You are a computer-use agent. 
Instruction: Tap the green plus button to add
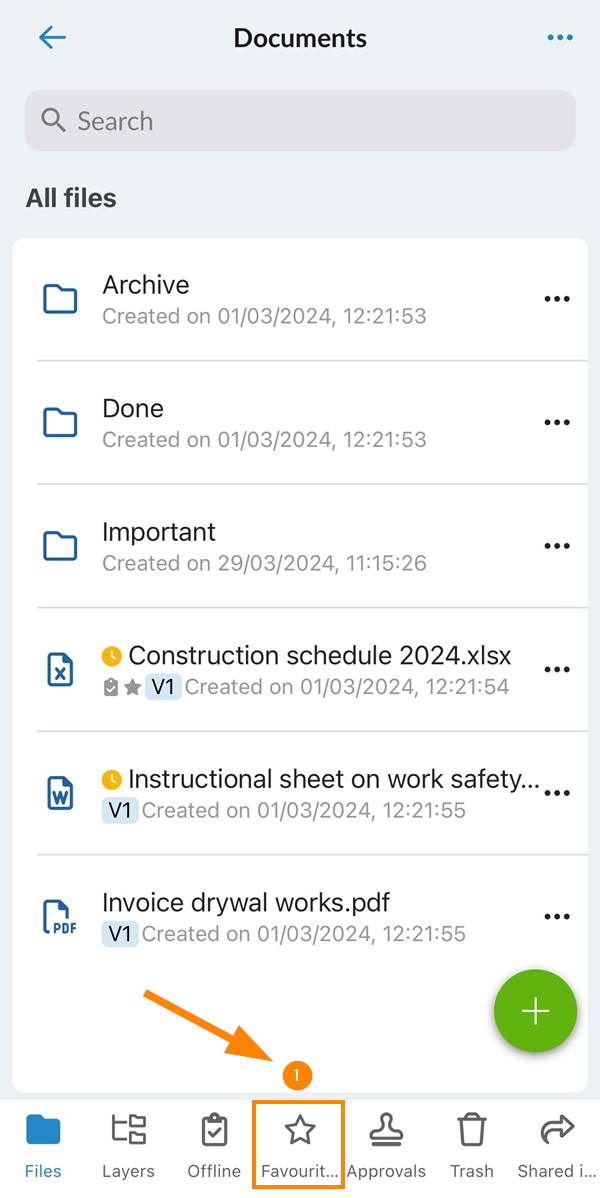point(535,1011)
